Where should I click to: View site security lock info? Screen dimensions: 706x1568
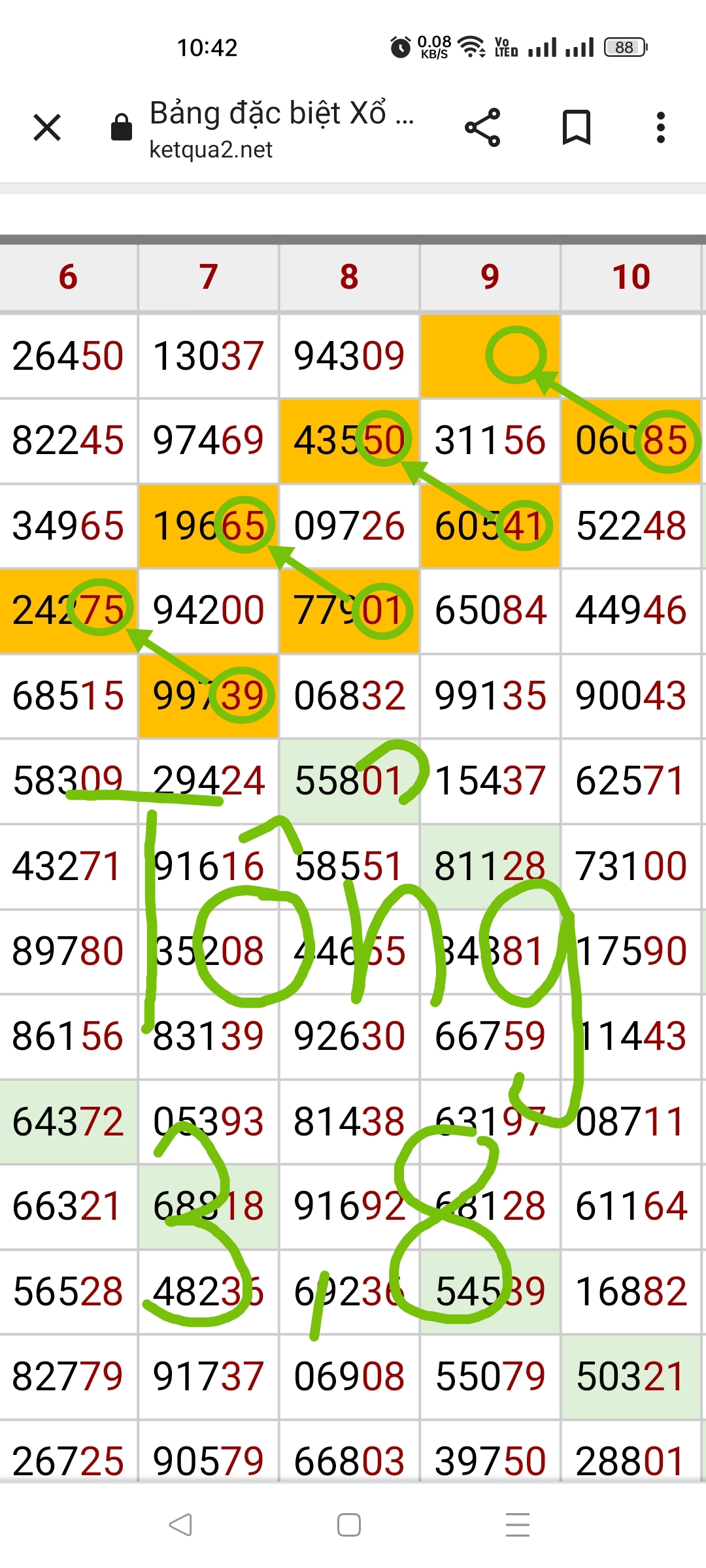click(122, 127)
